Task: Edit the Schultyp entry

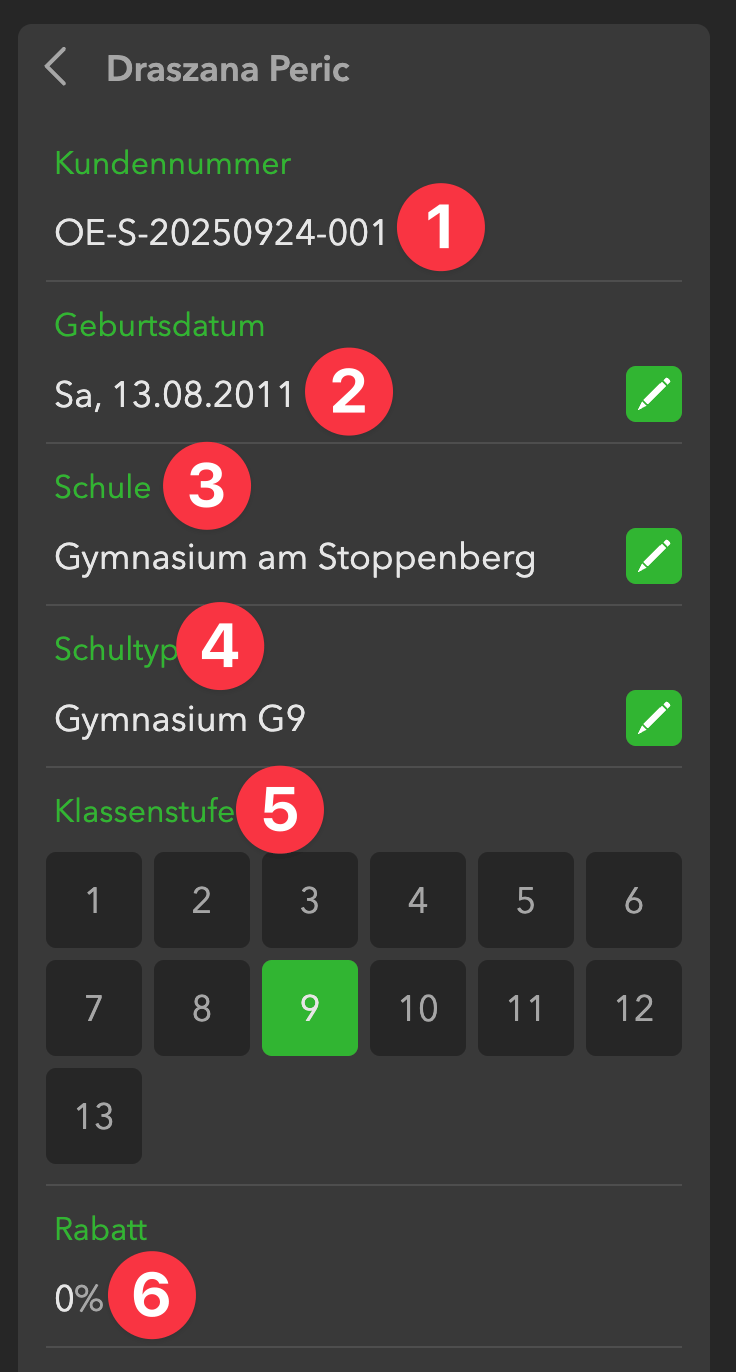Action: [654, 718]
